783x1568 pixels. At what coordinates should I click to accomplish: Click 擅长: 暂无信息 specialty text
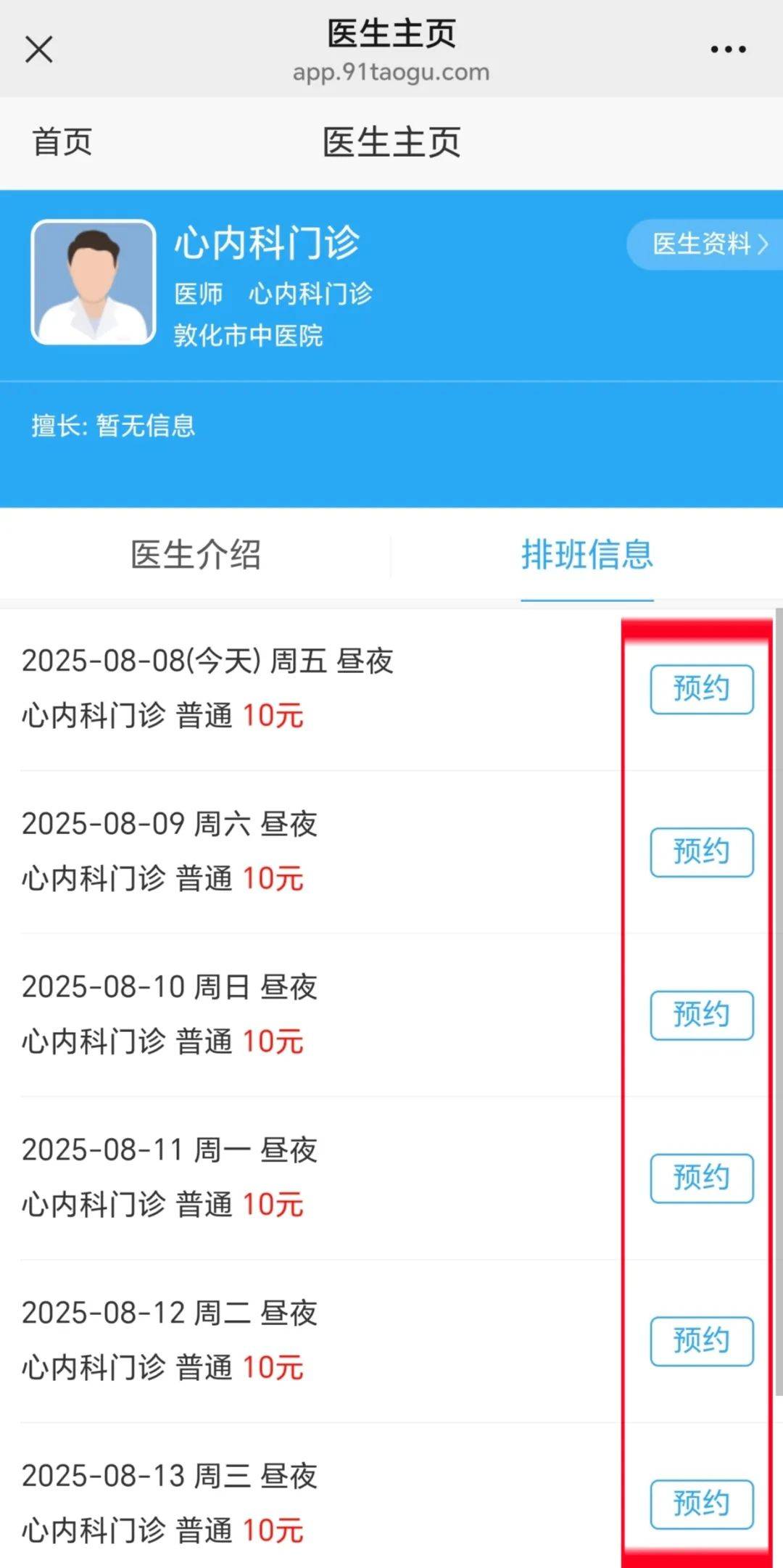(x=112, y=426)
